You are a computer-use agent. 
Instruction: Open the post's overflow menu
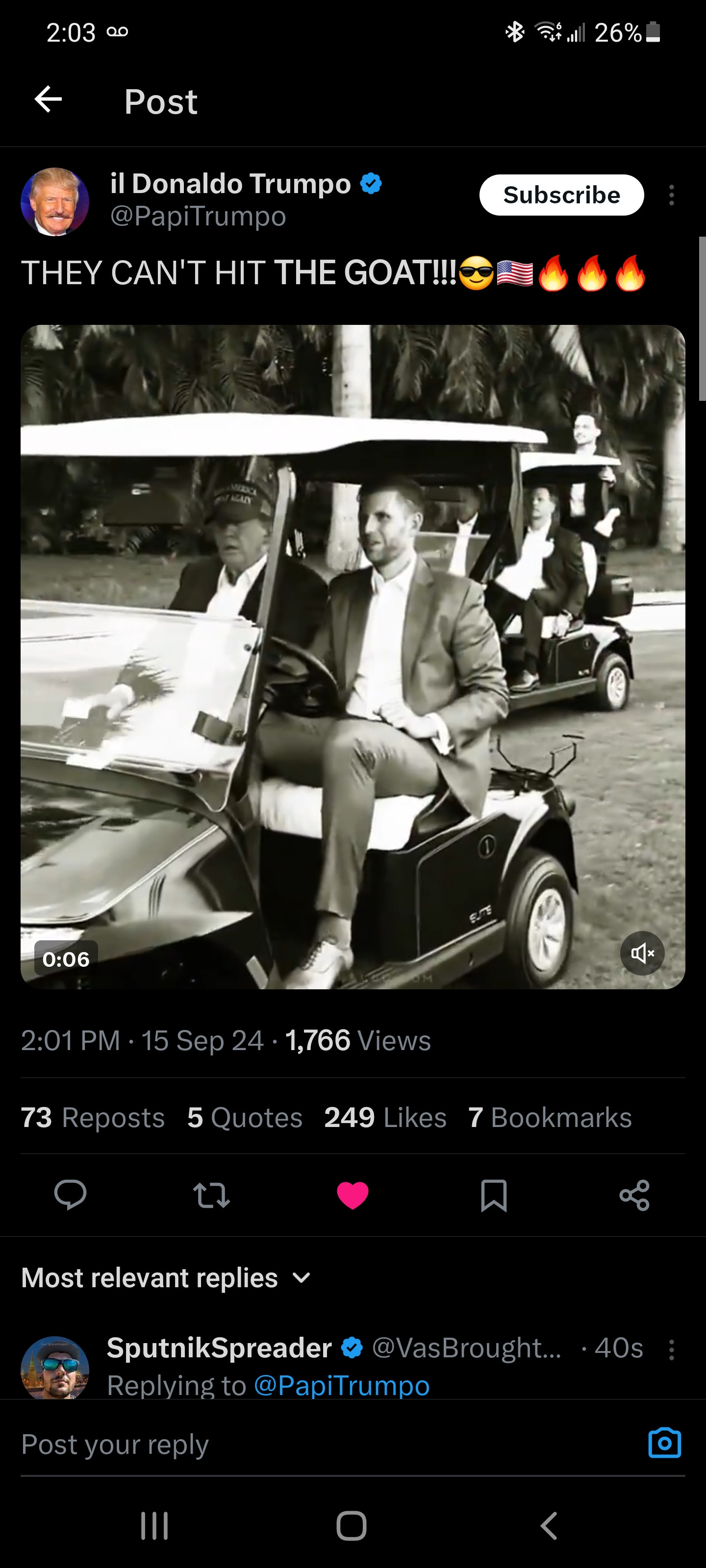671,196
